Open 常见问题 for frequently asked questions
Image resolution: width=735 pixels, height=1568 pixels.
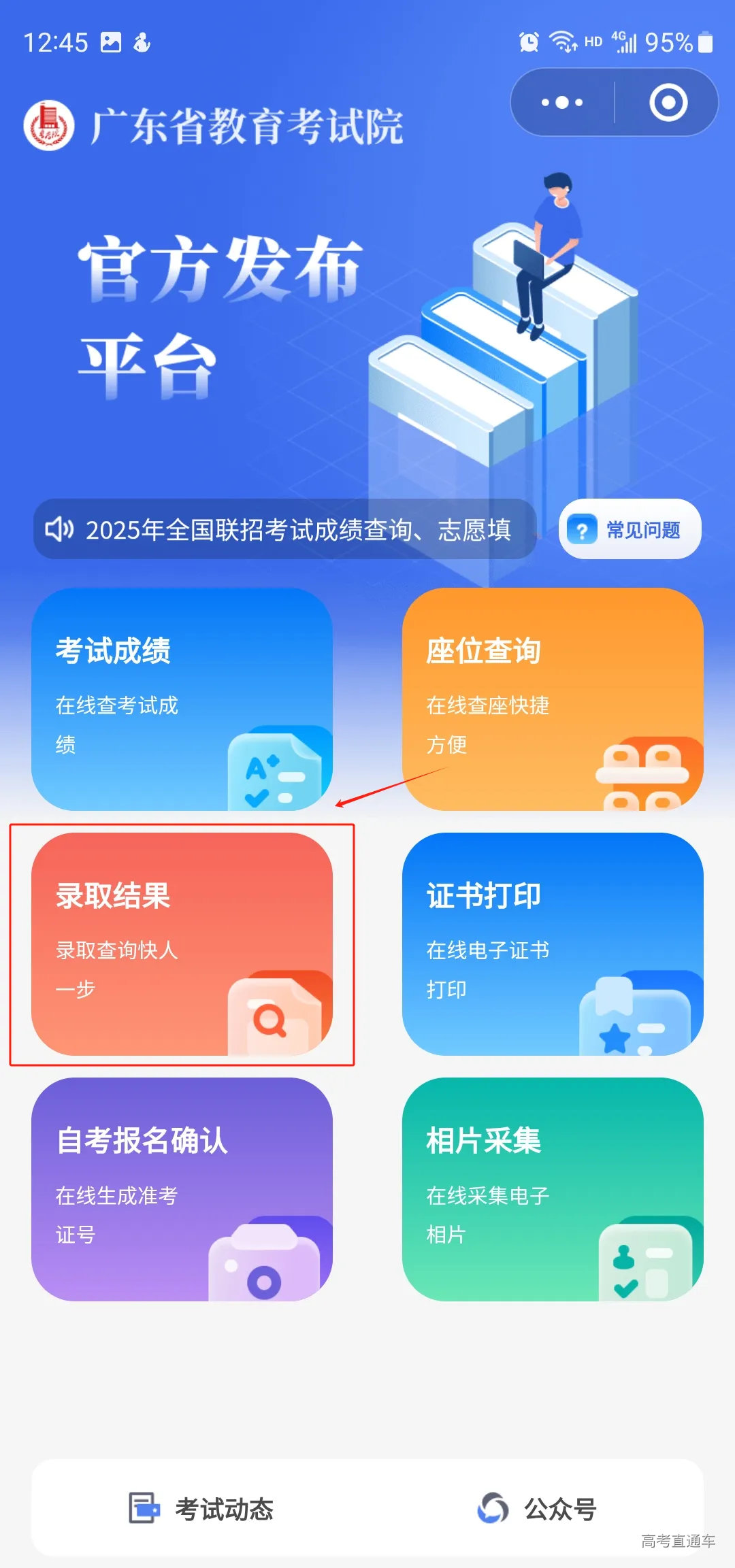coord(629,530)
